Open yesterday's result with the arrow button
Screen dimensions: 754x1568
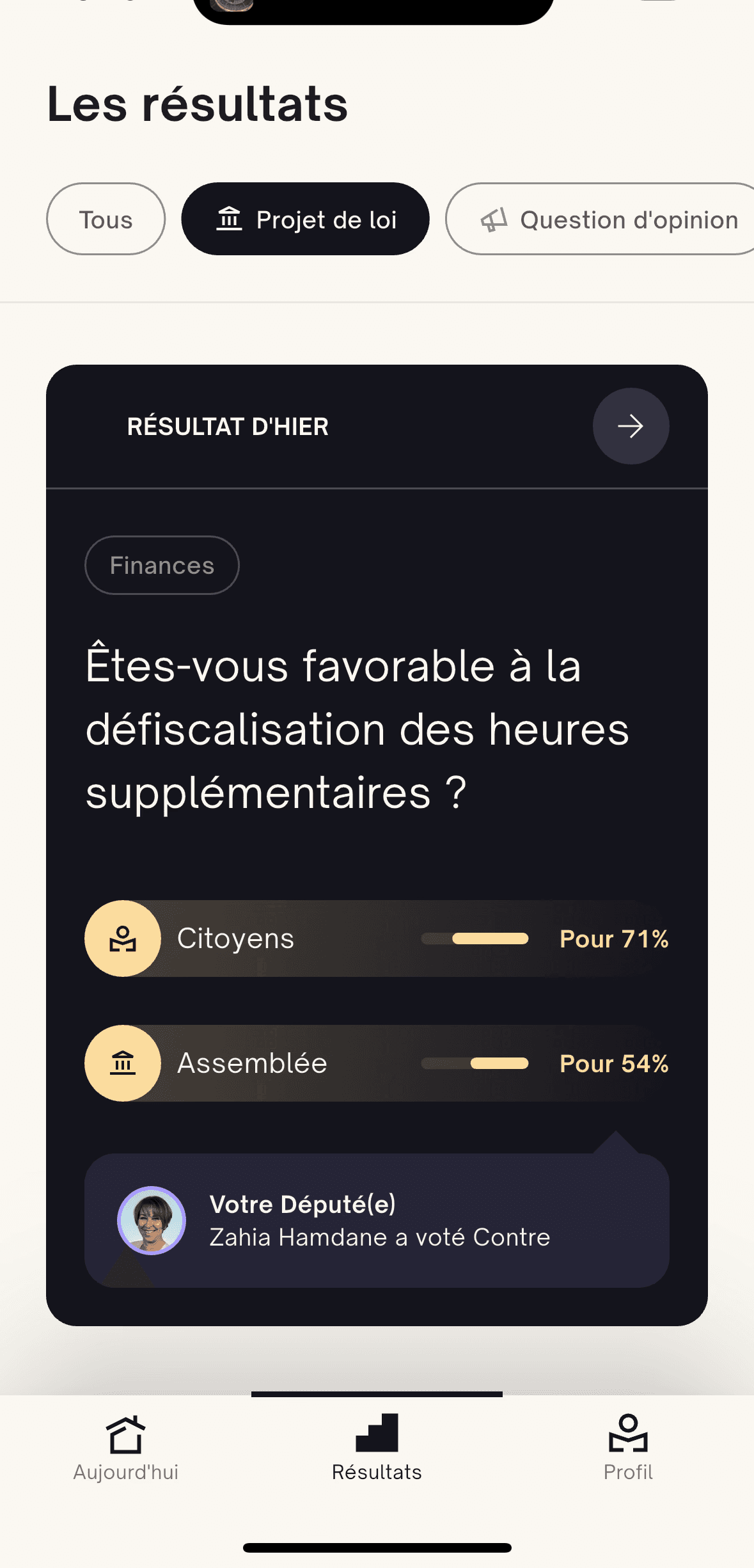(x=631, y=426)
